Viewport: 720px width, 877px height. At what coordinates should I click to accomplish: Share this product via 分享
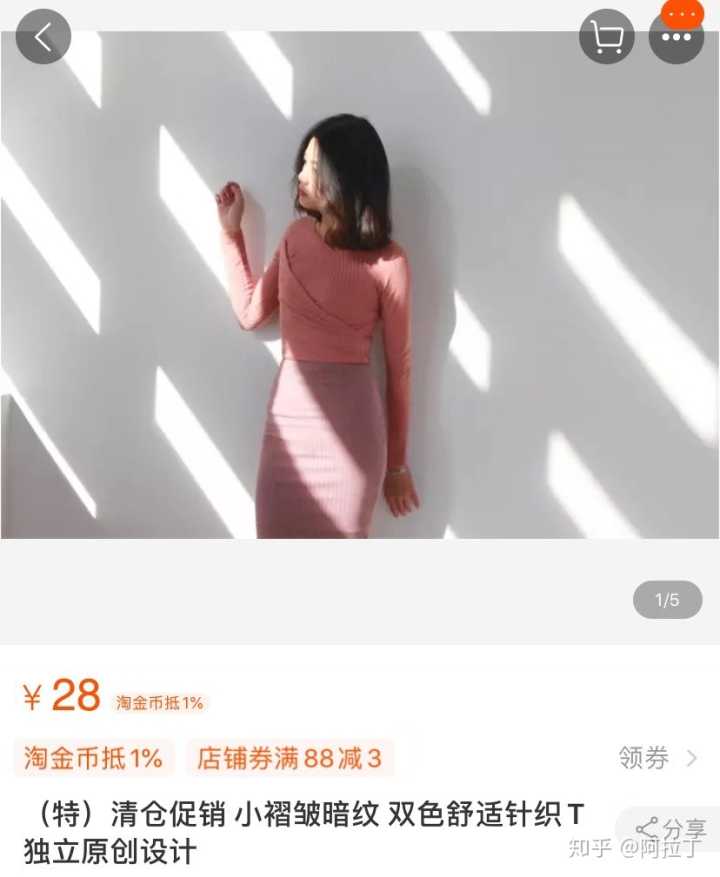coord(672,828)
